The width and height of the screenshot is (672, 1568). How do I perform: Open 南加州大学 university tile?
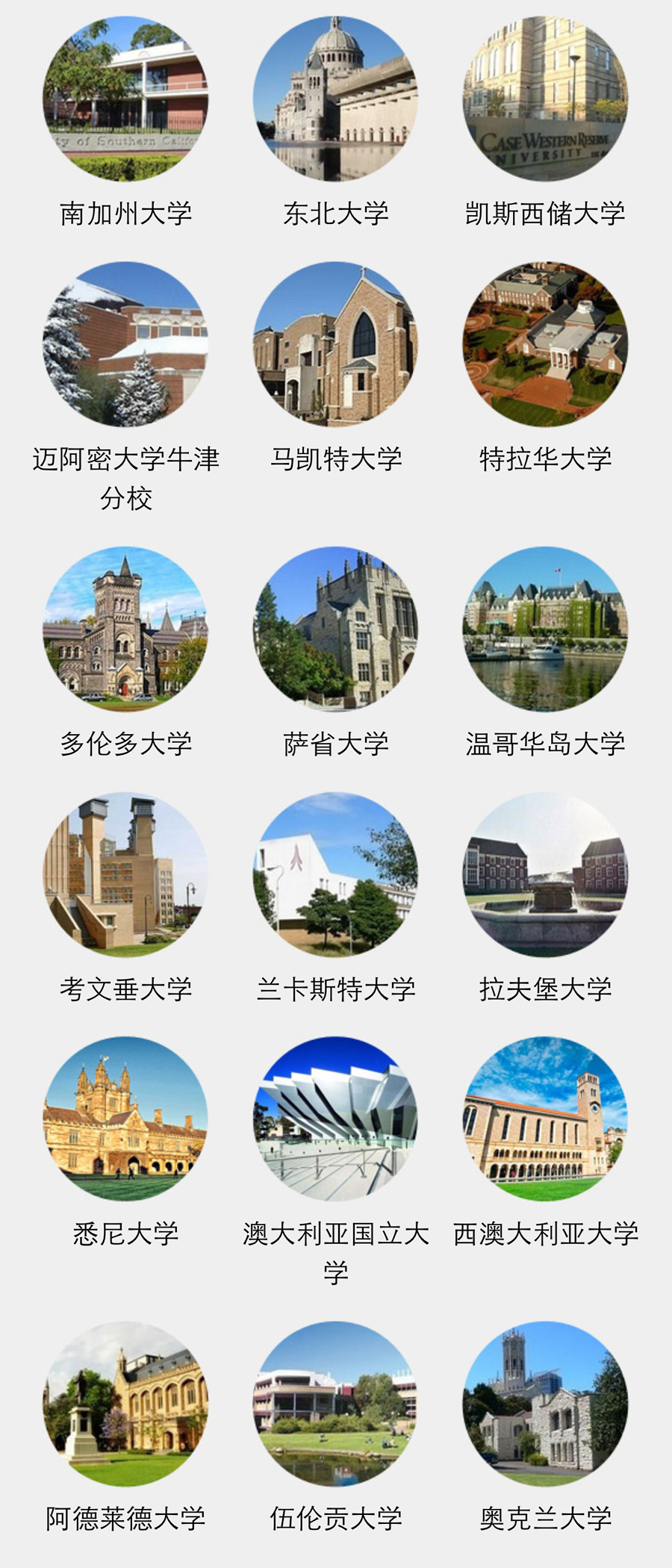tap(125, 99)
